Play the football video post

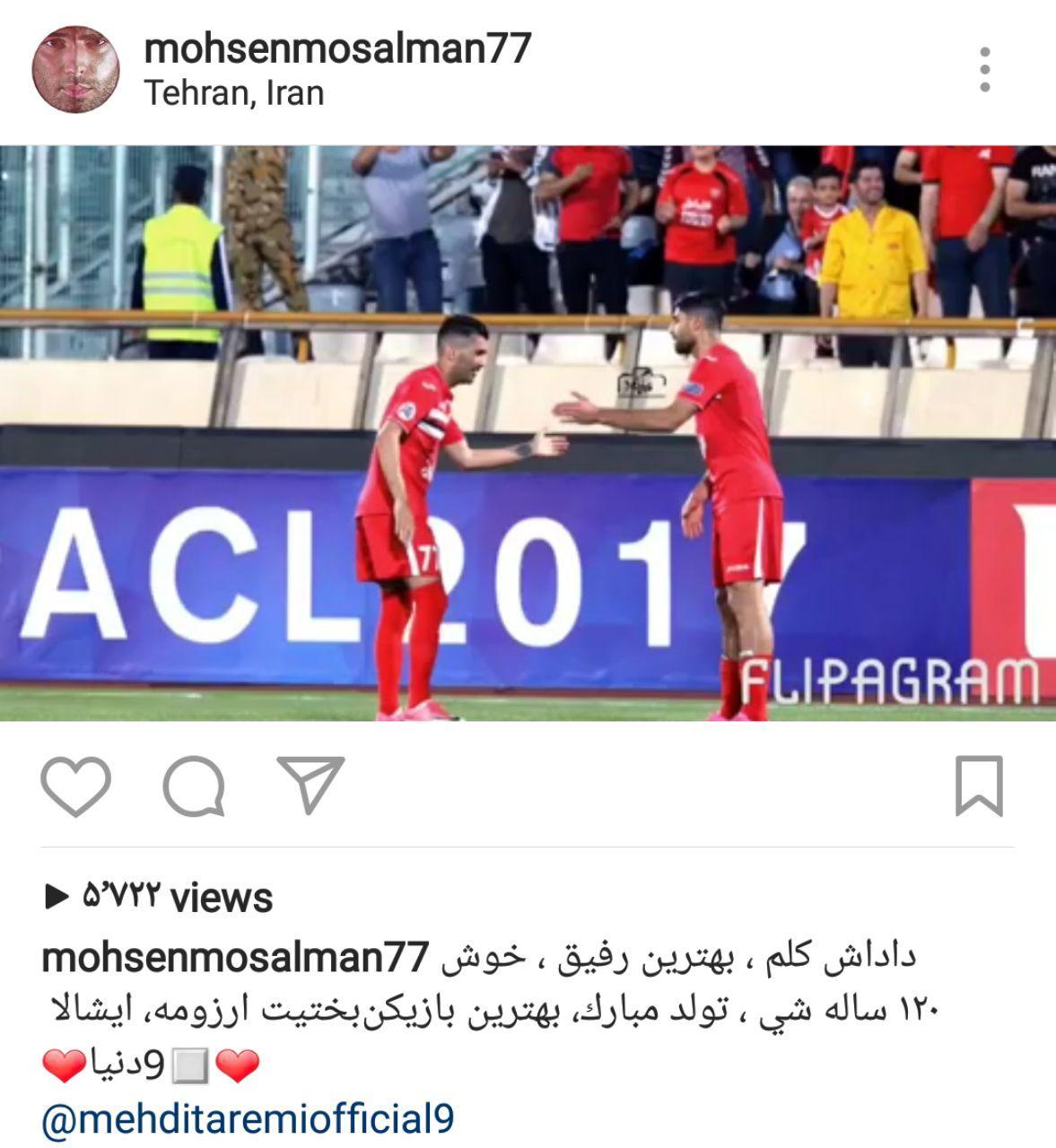[528, 433]
